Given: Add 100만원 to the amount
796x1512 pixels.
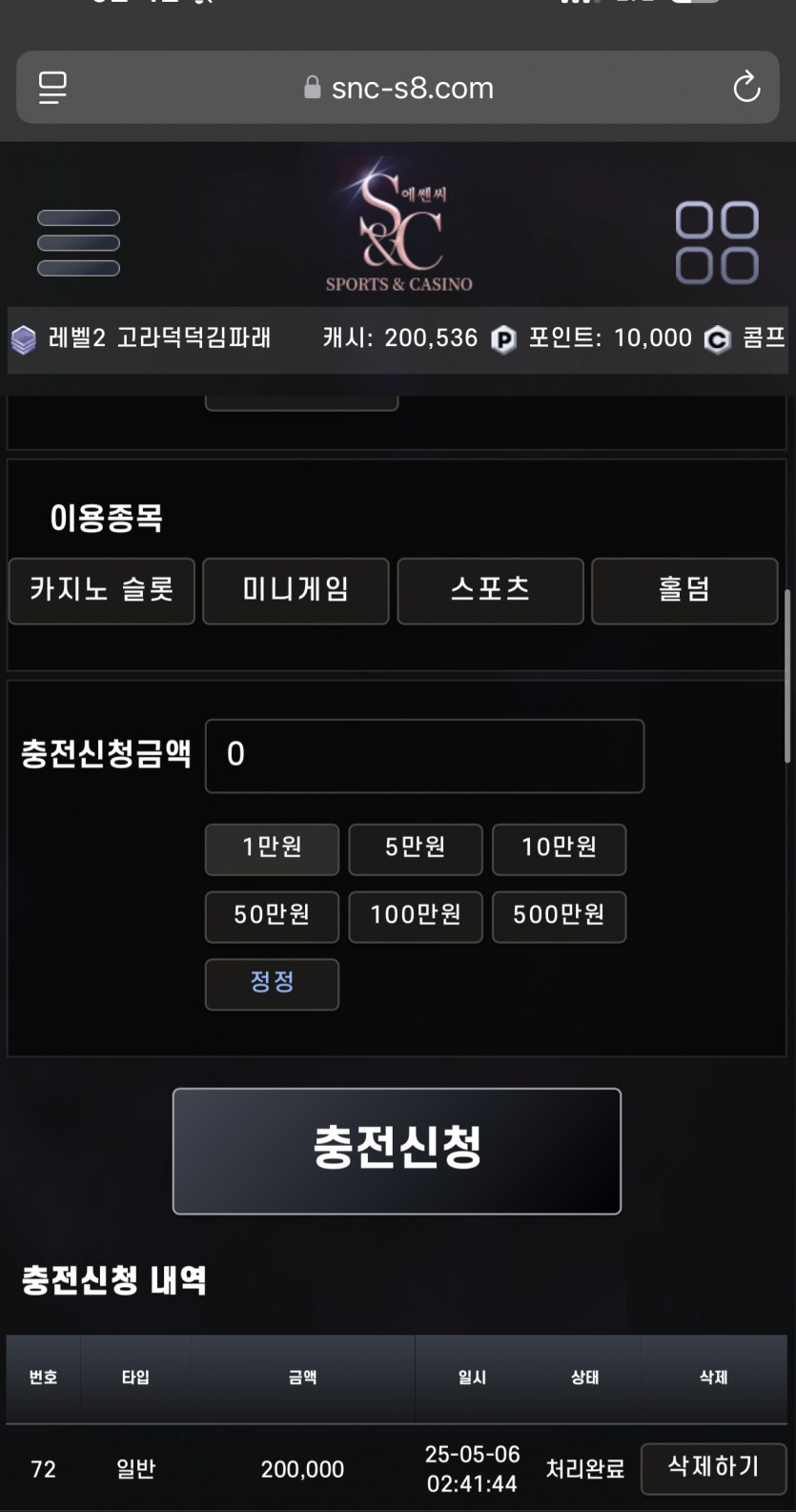Looking at the screenshot, I should [415, 916].
